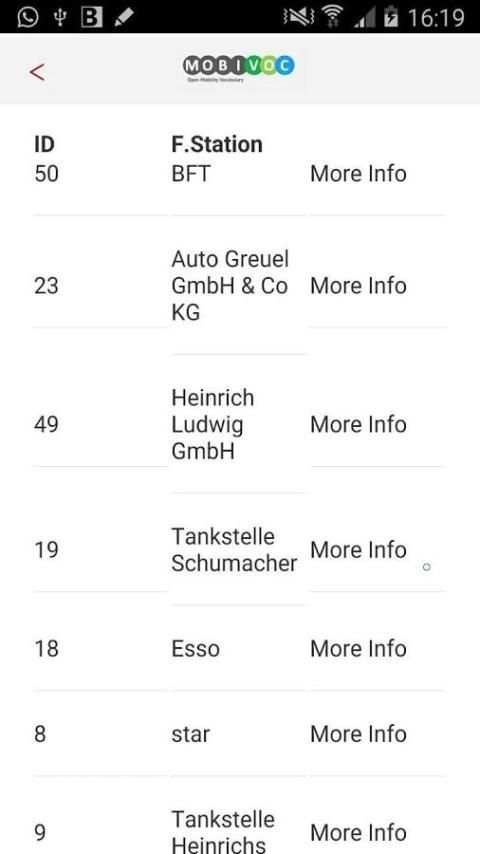View More Info for star station
This screenshot has height=854, width=480.
click(359, 734)
